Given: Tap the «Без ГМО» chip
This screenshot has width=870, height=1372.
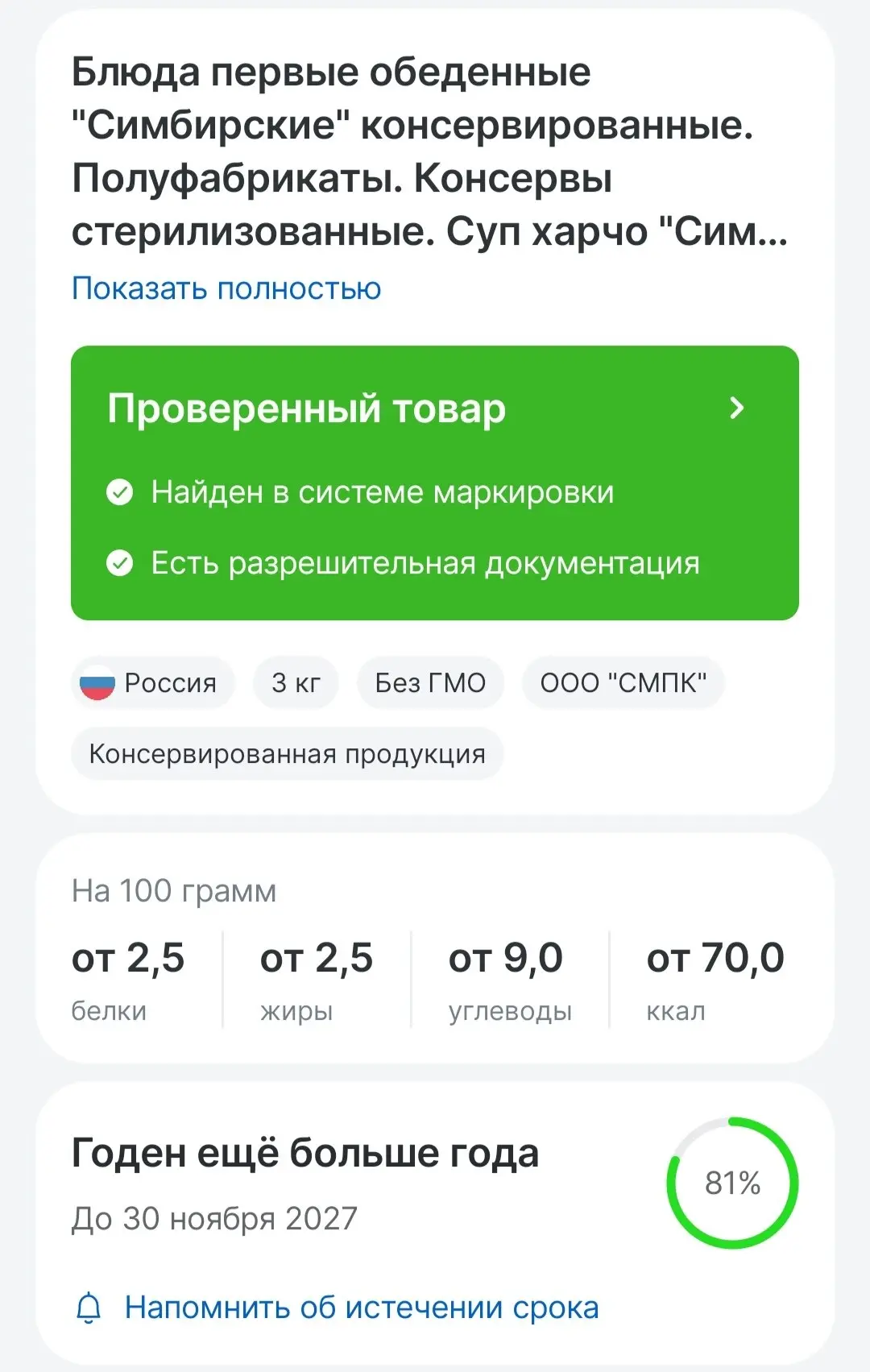Looking at the screenshot, I should click(x=430, y=683).
